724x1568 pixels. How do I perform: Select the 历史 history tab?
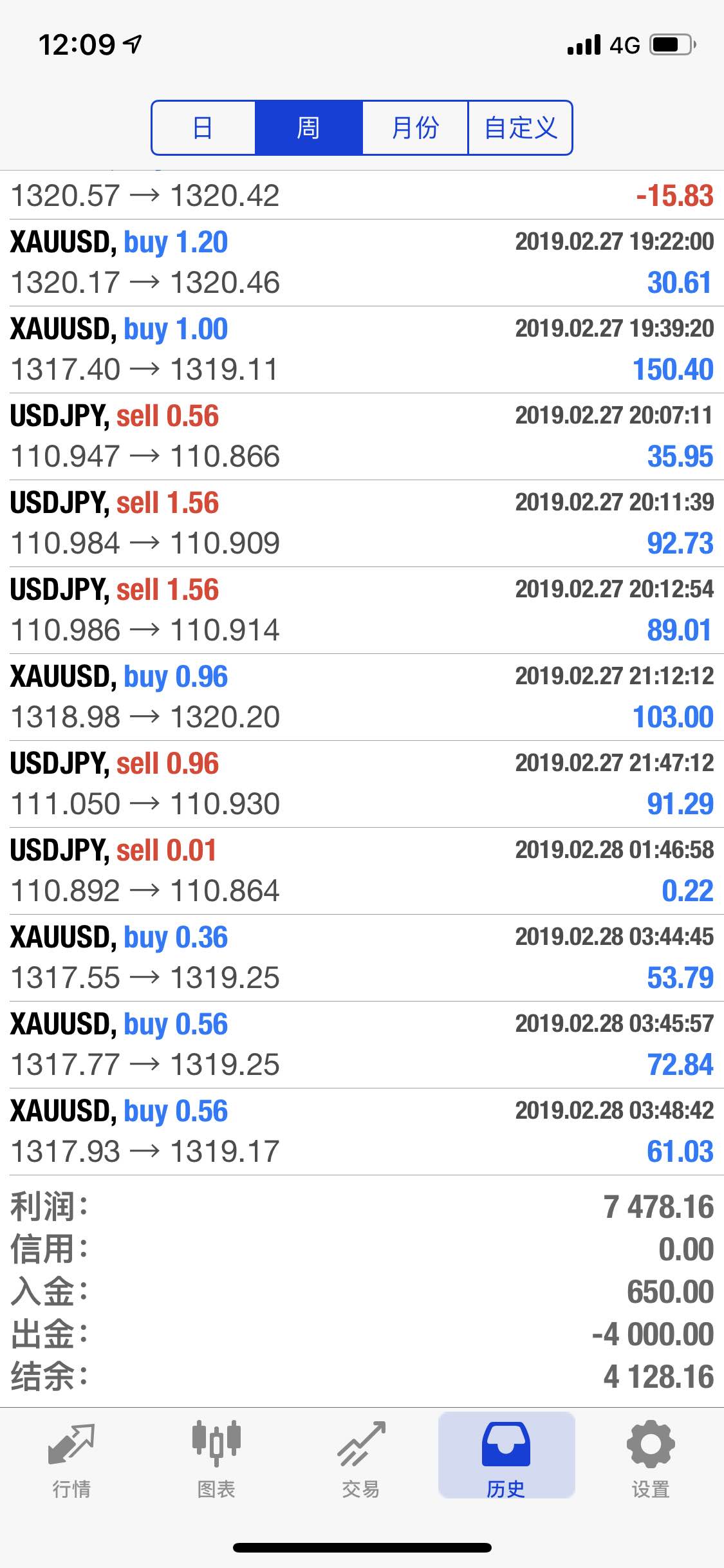point(506,1455)
